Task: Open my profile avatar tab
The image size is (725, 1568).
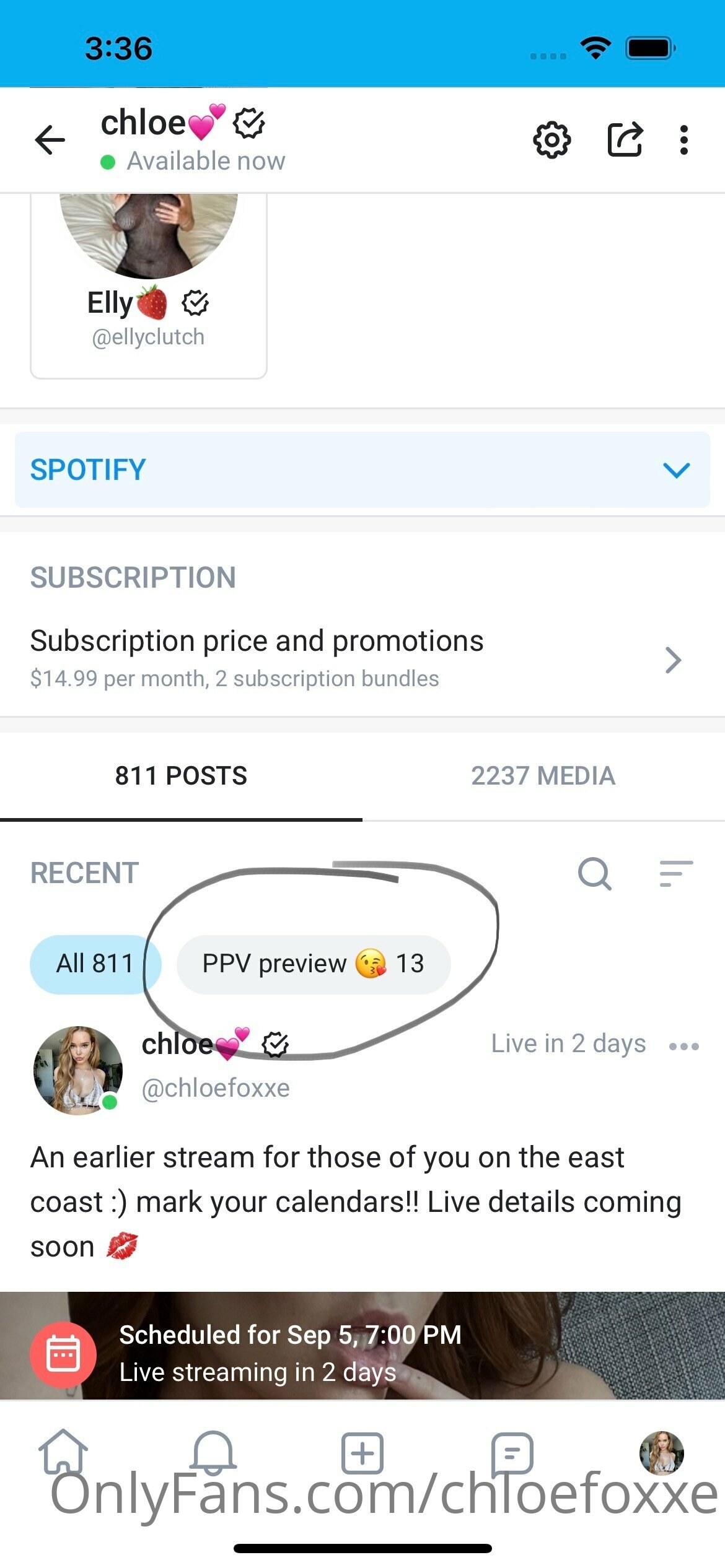Action: 662,1453
